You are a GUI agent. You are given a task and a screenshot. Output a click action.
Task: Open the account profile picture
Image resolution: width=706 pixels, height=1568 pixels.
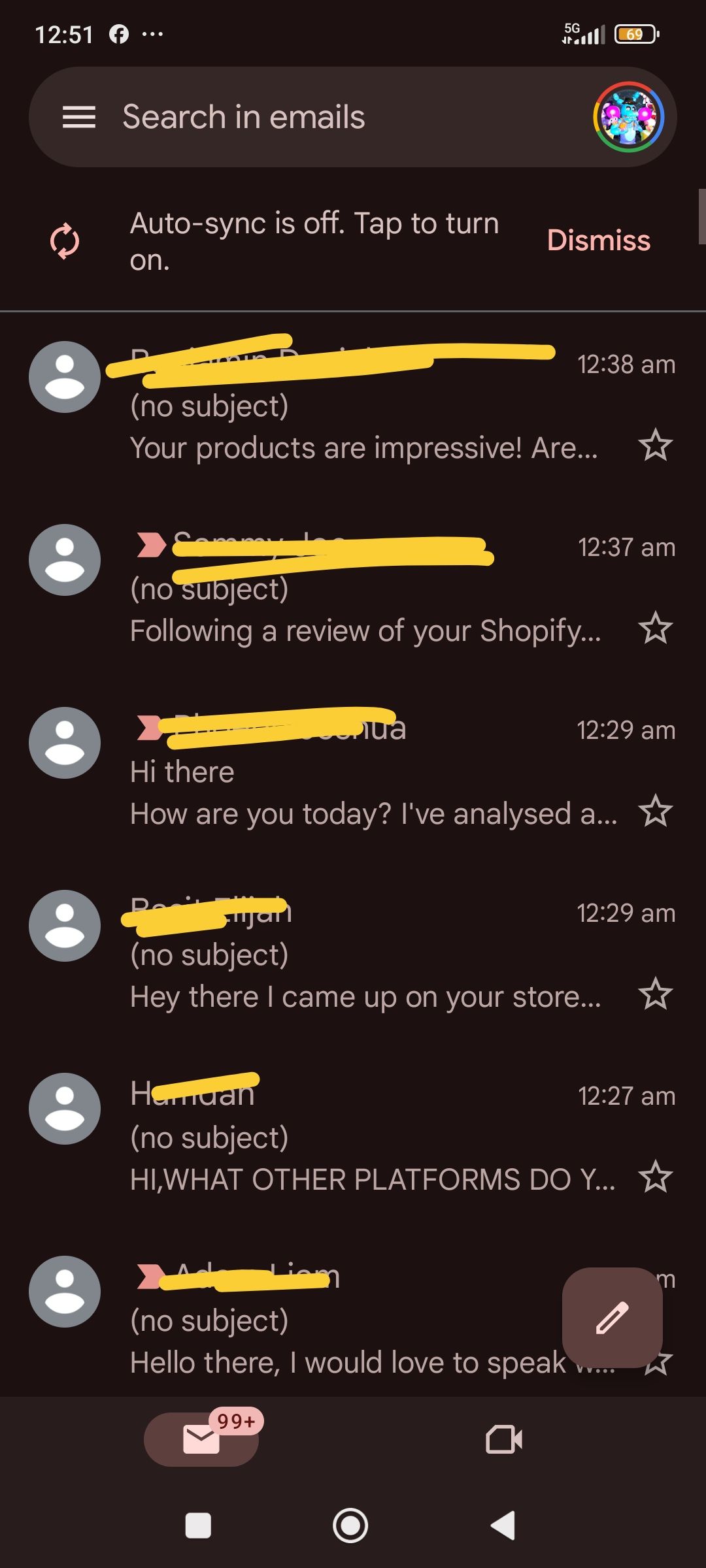tap(628, 118)
